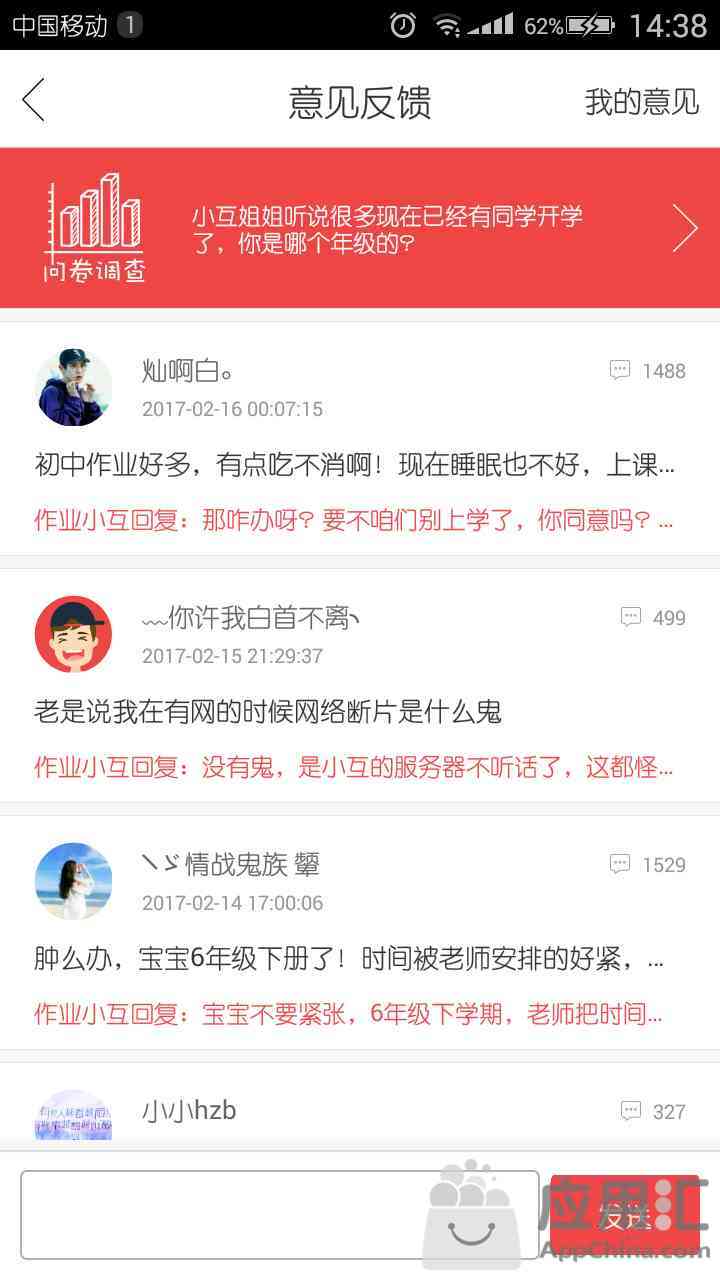View the 1529 comments on 情战鬼族's post
Image resolution: width=720 pixels, height=1280 pixels.
click(x=648, y=865)
